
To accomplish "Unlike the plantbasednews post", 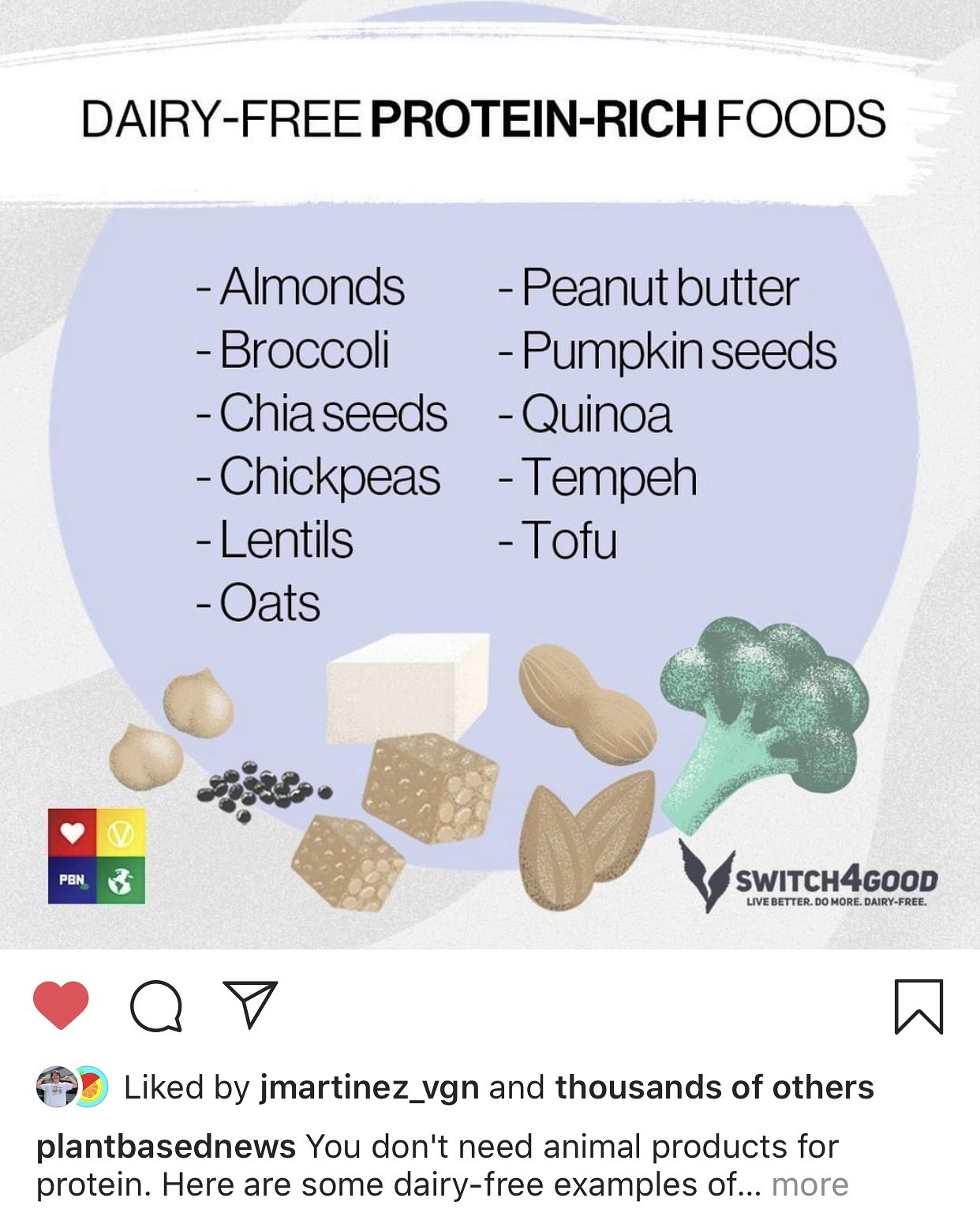I will point(61,1005).
